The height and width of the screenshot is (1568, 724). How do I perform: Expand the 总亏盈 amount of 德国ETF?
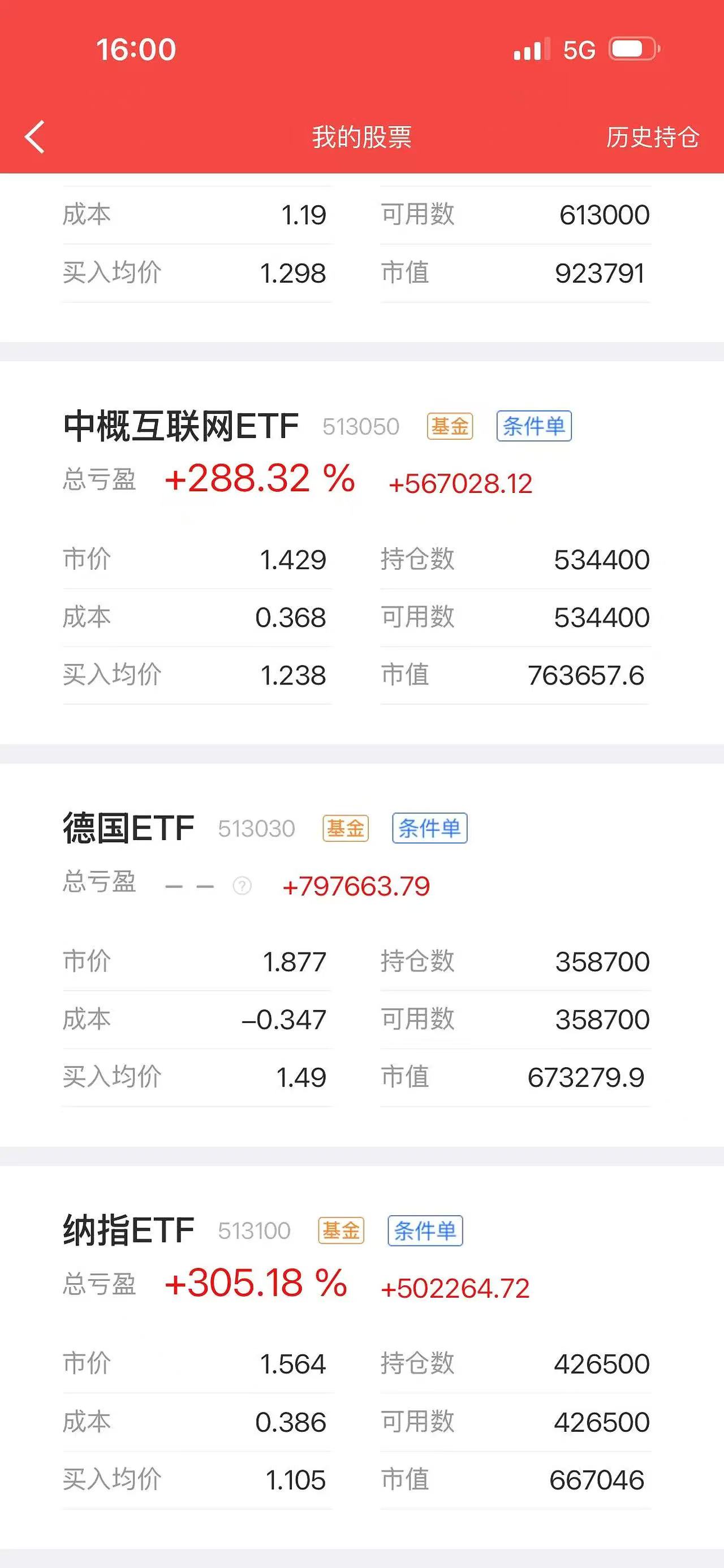click(x=356, y=886)
